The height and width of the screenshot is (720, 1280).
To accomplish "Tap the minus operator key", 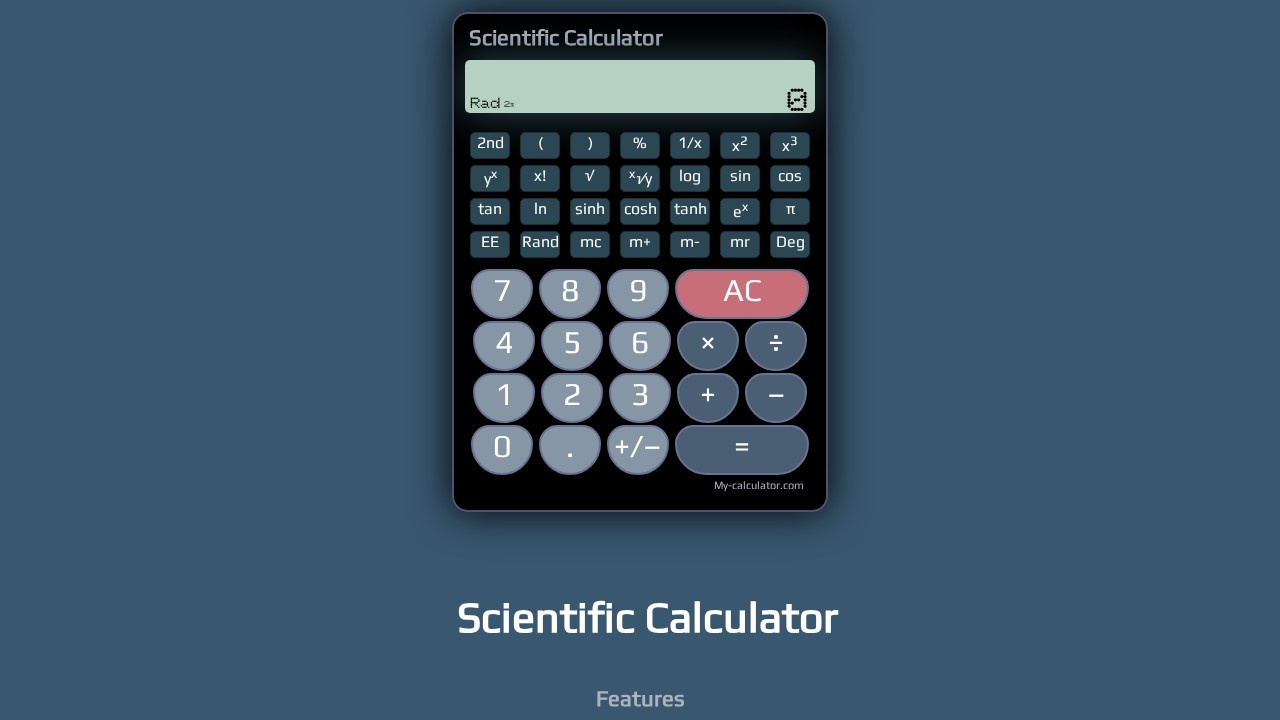I will point(775,396).
